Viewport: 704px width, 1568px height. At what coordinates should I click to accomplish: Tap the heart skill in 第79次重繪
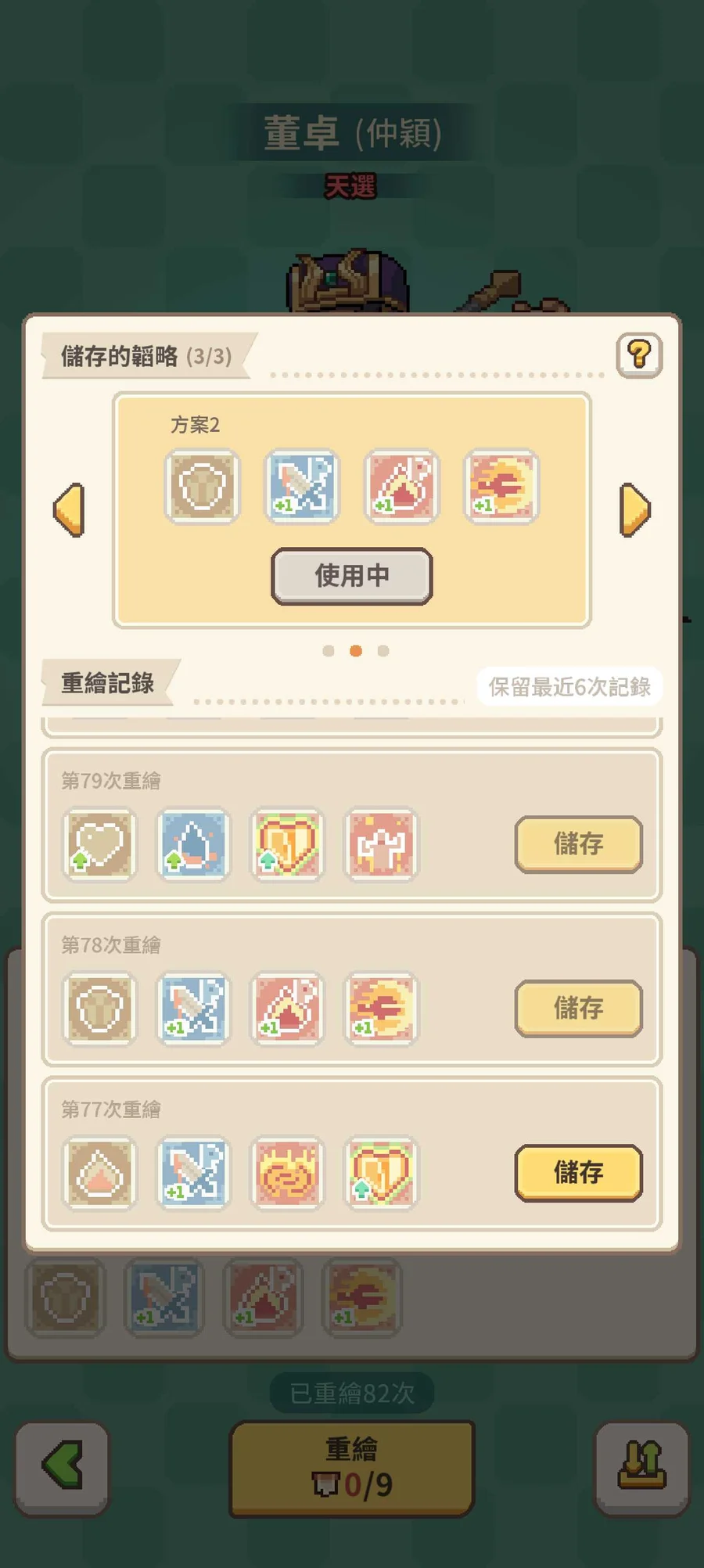[99, 845]
